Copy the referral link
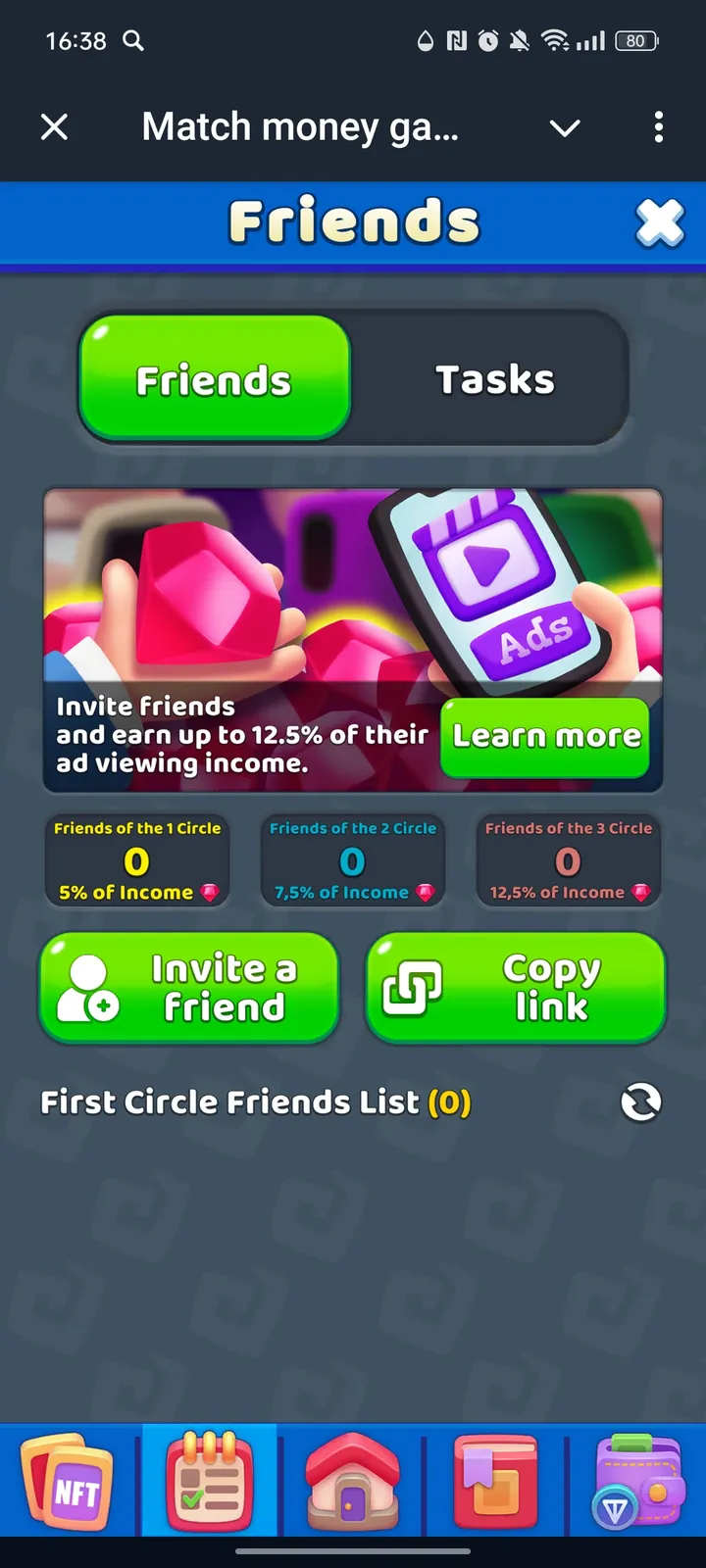706x1568 pixels. [x=516, y=987]
